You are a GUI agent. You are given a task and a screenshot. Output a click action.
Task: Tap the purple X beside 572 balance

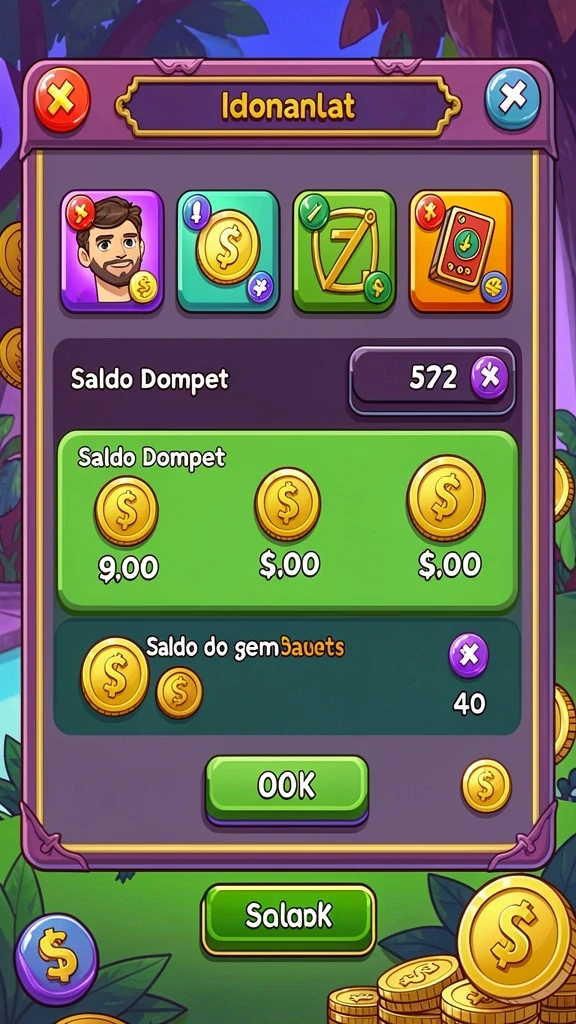[490, 377]
